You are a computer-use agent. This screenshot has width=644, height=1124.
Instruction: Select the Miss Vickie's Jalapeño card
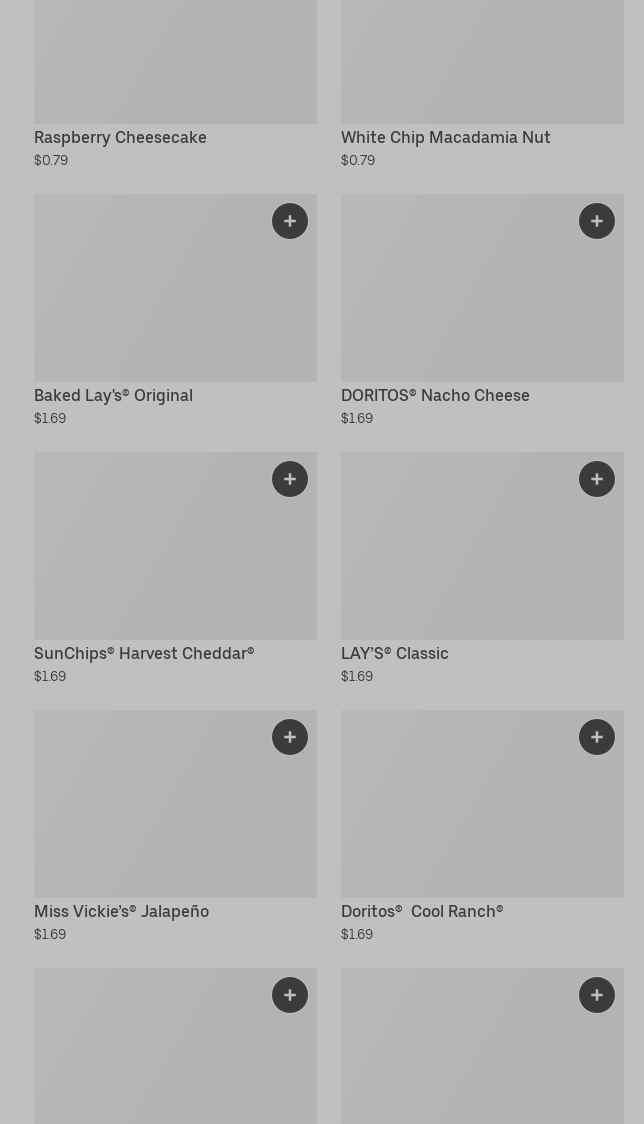pyautogui.click(x=176, y=827)
